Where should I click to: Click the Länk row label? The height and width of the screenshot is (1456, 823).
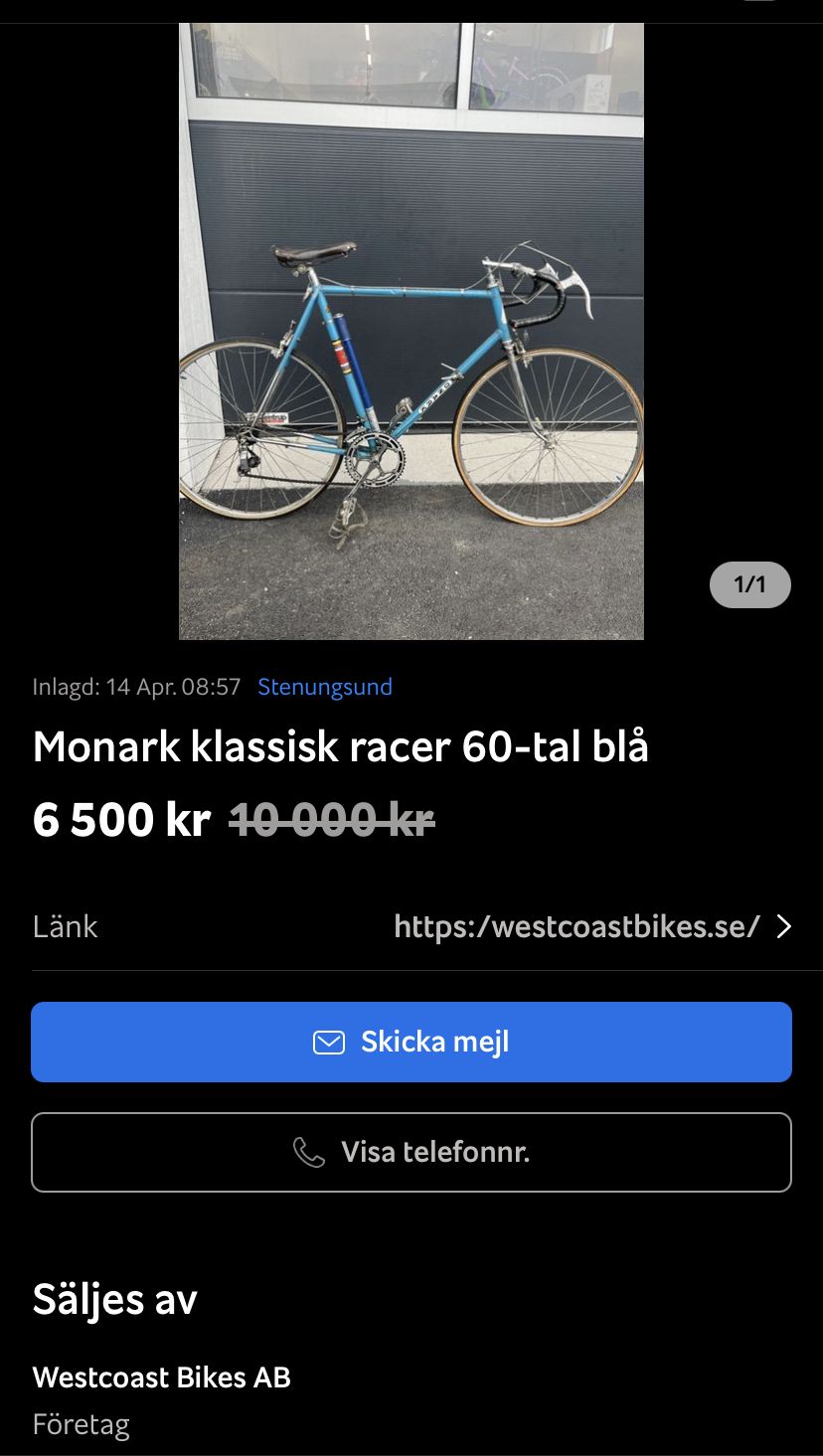coord(66,926)
